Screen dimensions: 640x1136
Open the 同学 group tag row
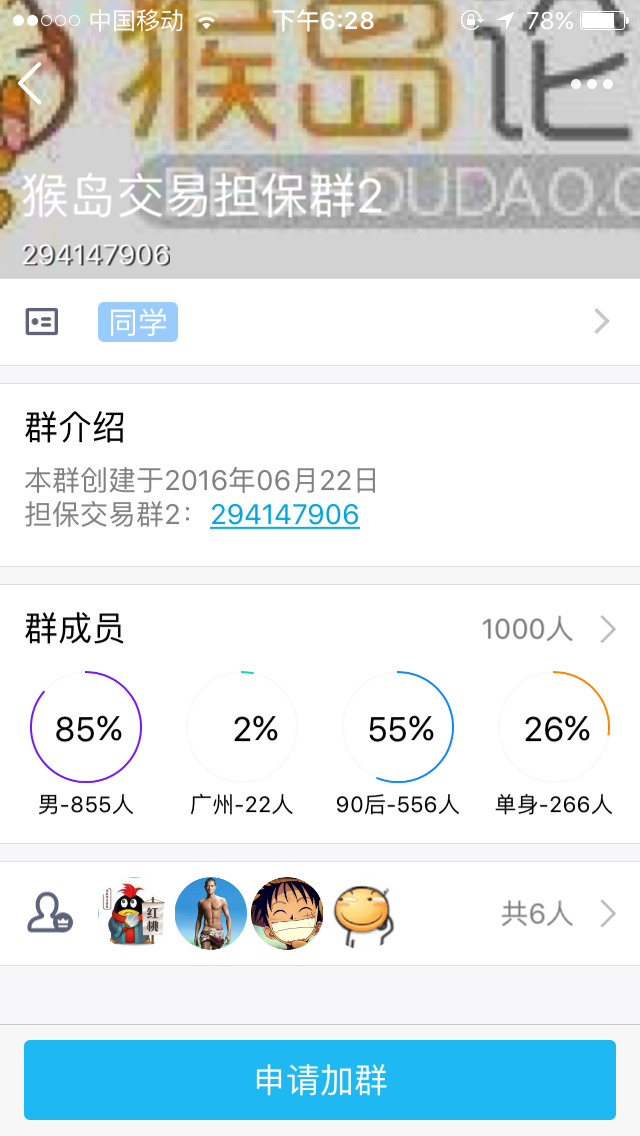pos(320,322)
